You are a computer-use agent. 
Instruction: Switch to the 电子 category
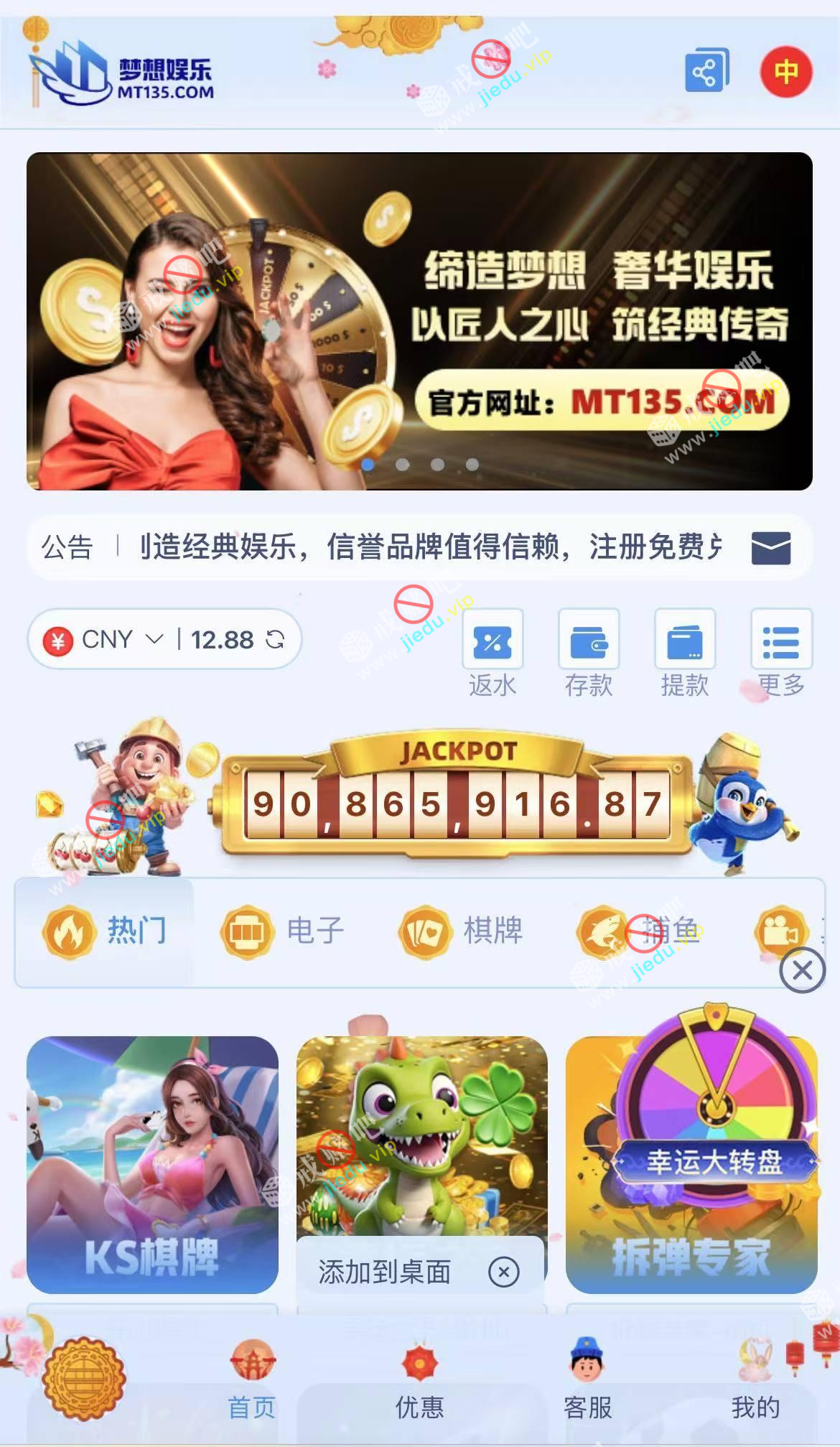pyautogui.click(x=283, y=931)
